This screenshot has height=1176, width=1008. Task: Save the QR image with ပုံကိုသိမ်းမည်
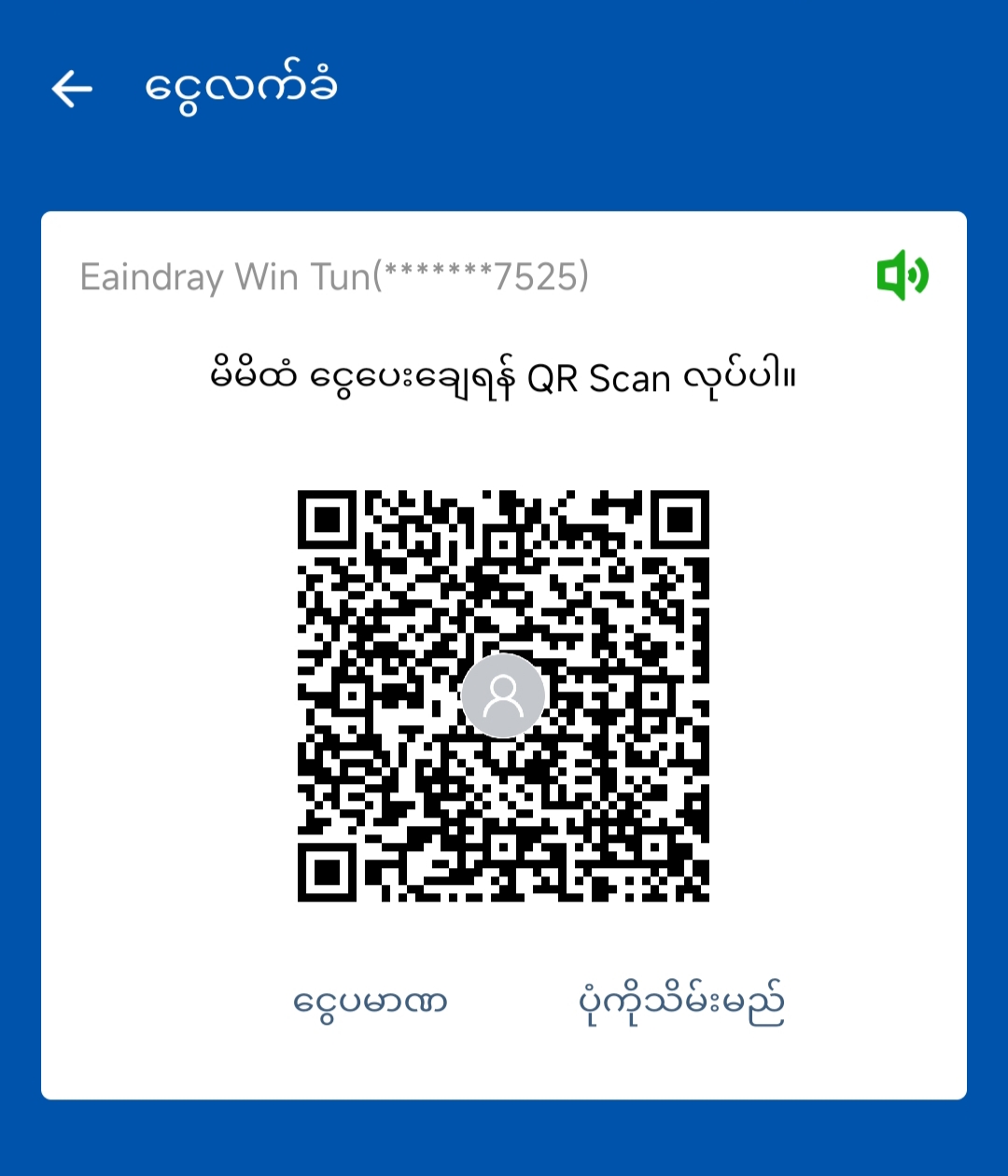(x=681, y=1003)
